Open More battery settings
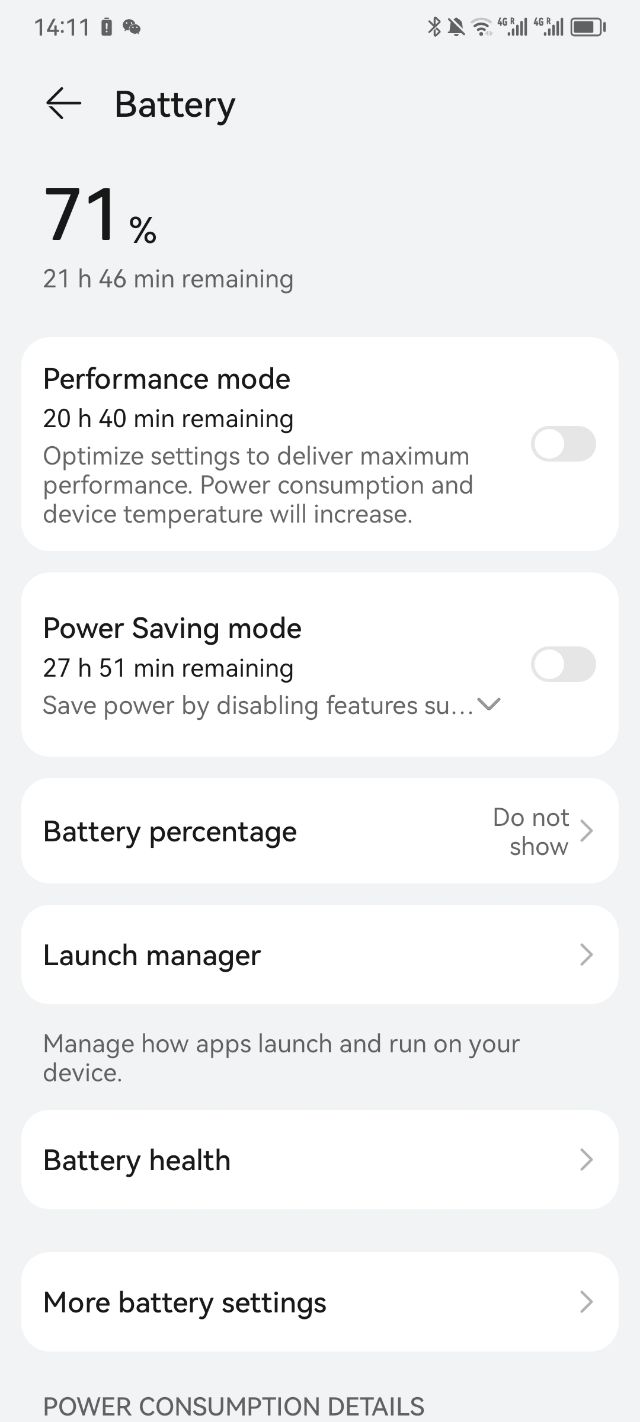Viewport: 640px width, 1422px height. [x=320, y=1302]
